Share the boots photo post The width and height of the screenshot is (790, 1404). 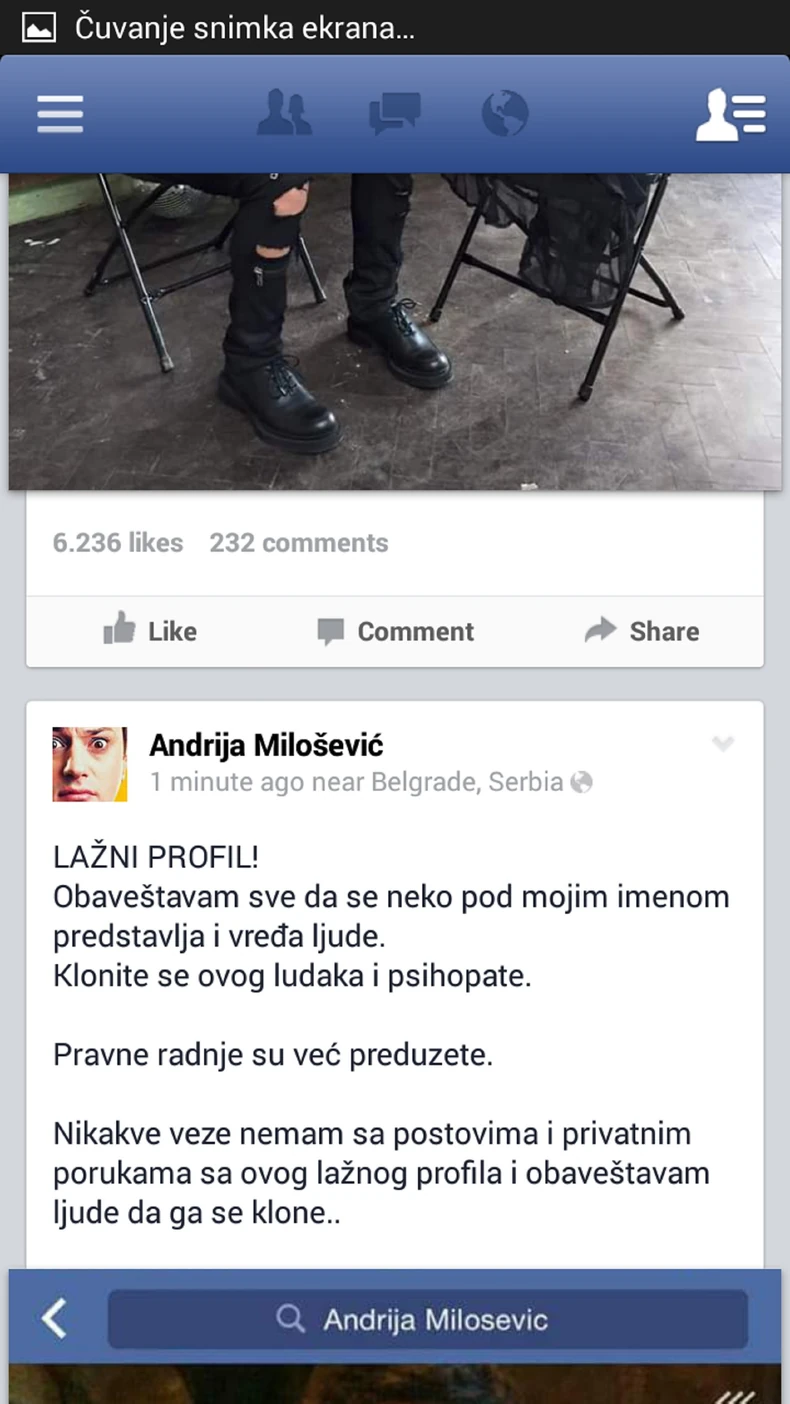[641, 631]
